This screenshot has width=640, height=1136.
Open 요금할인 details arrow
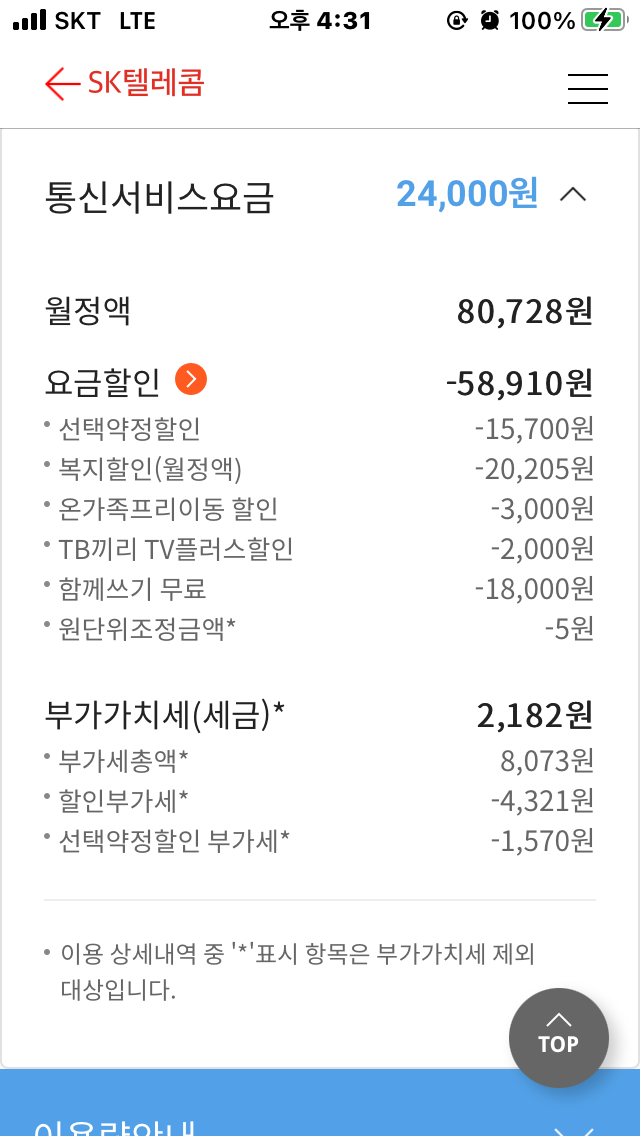point(191,379)
